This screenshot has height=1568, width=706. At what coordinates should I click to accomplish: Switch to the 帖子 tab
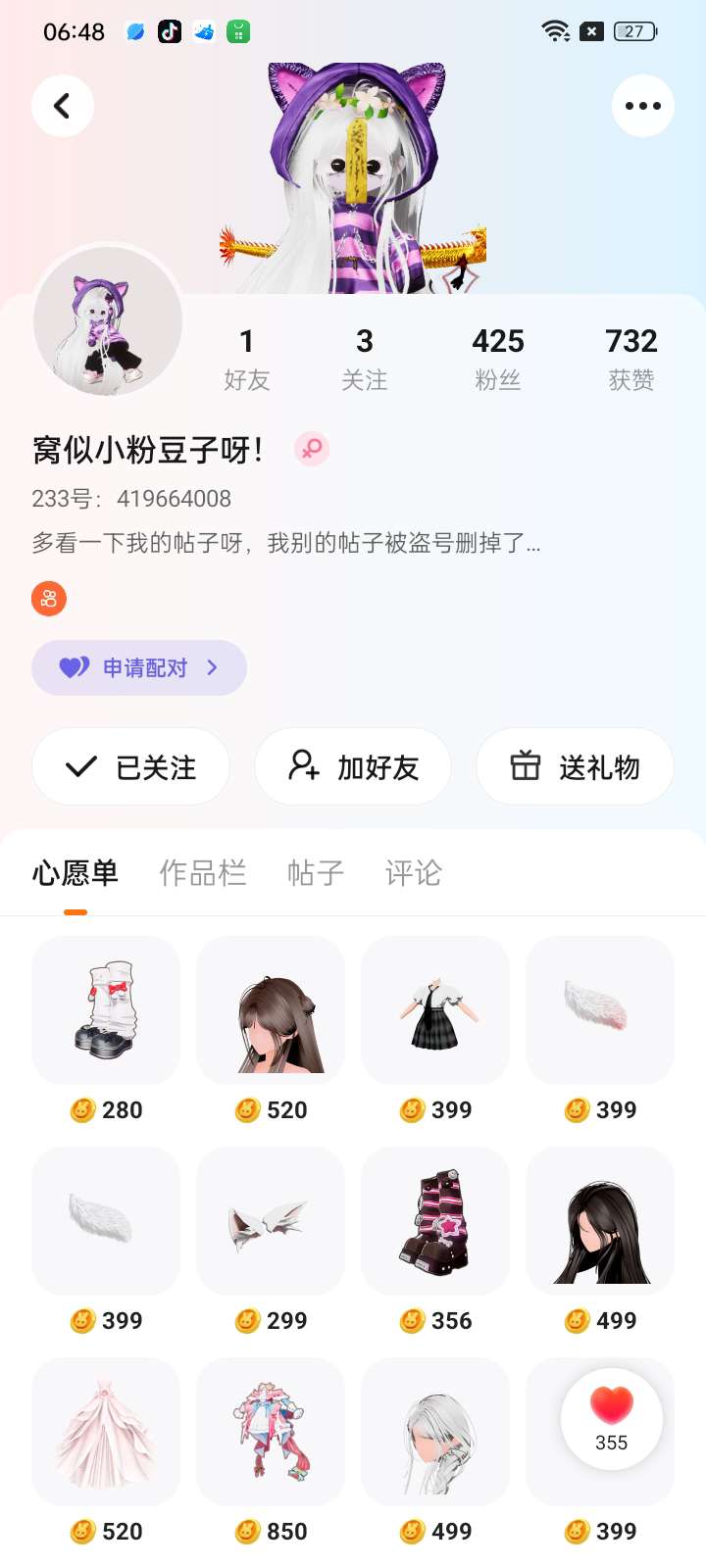pos(316,872)
